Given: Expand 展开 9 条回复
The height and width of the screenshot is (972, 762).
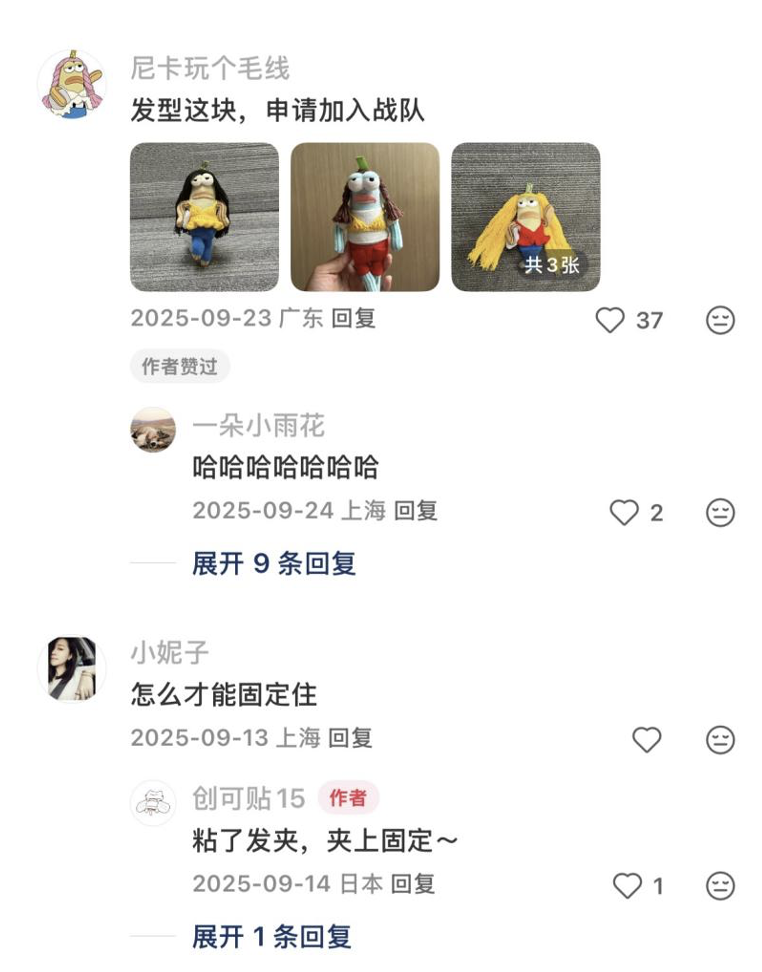Looking at the screenshot, I should [273, 564].
